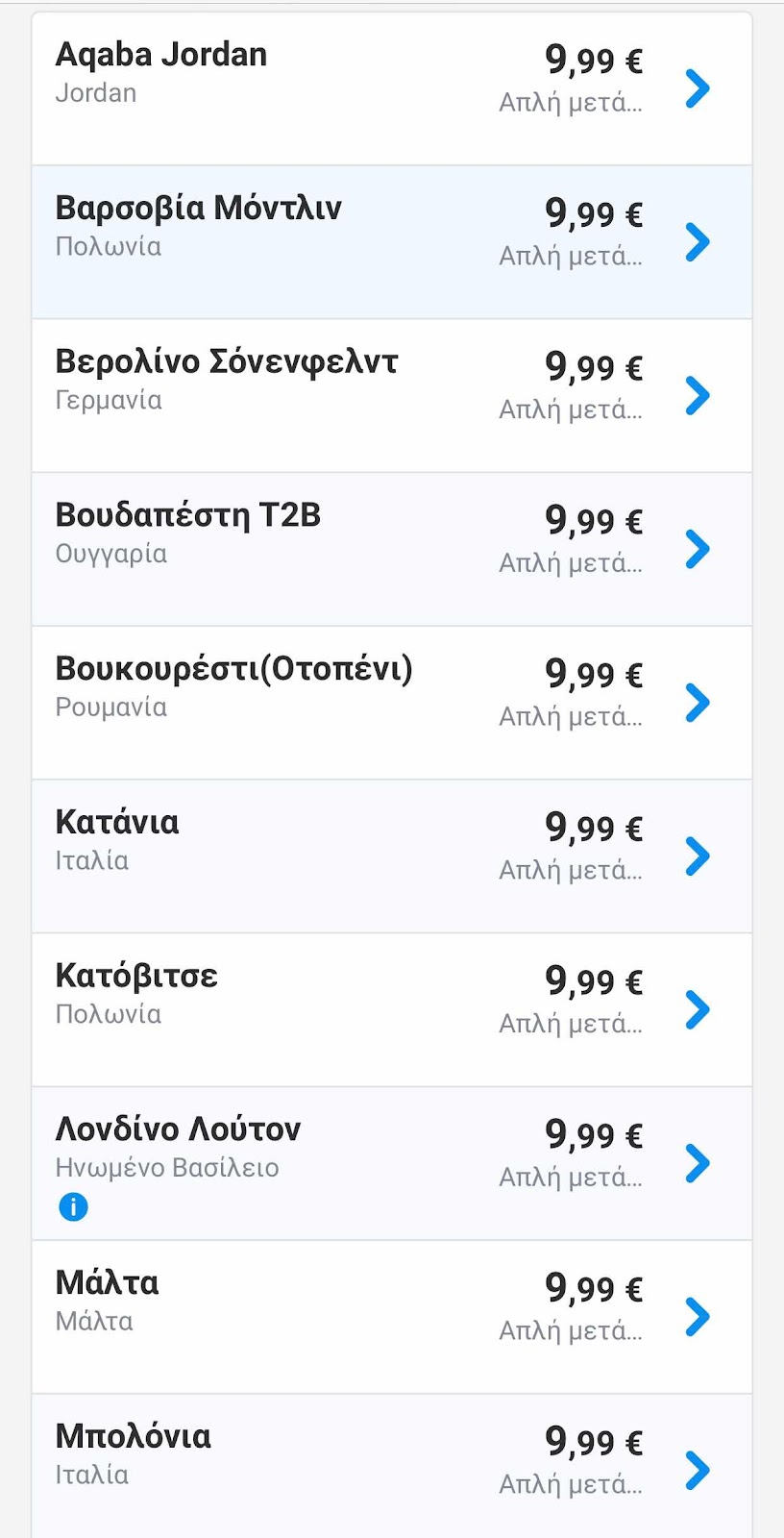The width and height of the screenshot is (784, 1538).
Task: Open the Κατόβιτσε row
Action: click(x=392, y=1010)
